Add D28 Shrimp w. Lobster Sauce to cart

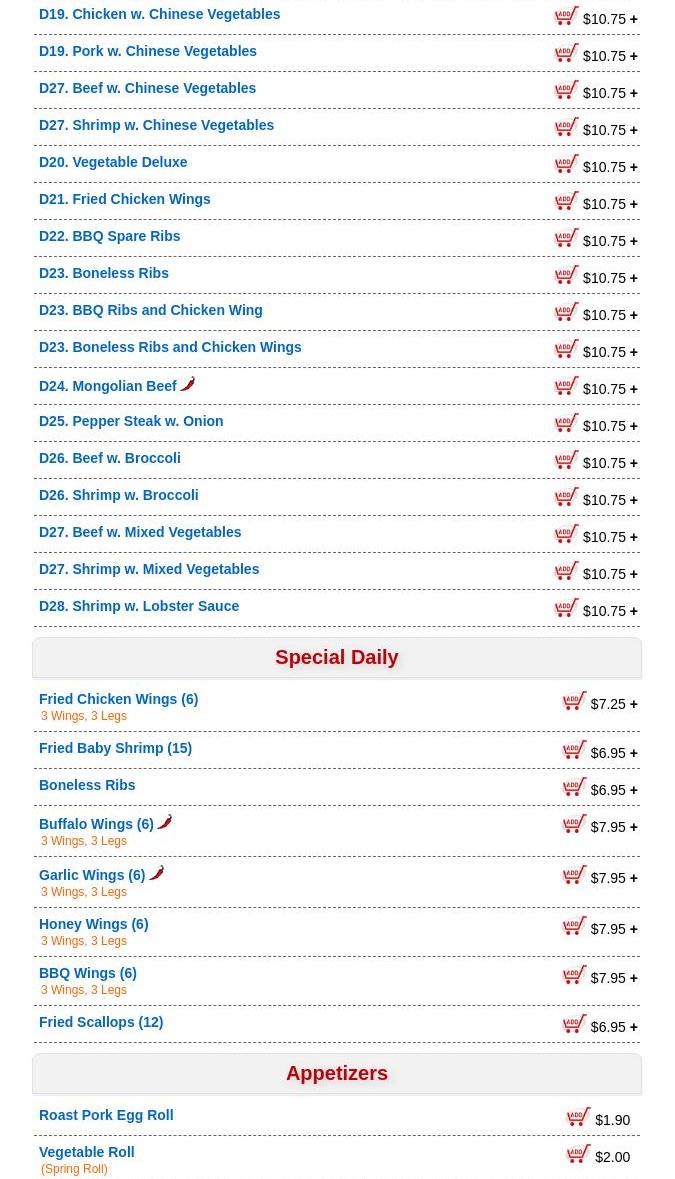[567, 609]
